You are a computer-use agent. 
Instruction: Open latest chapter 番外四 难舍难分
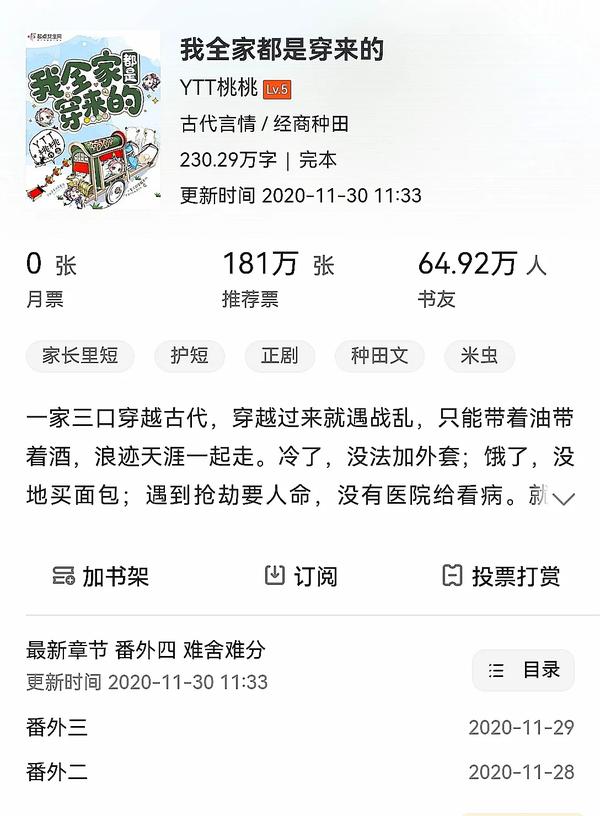click(146, 650)
